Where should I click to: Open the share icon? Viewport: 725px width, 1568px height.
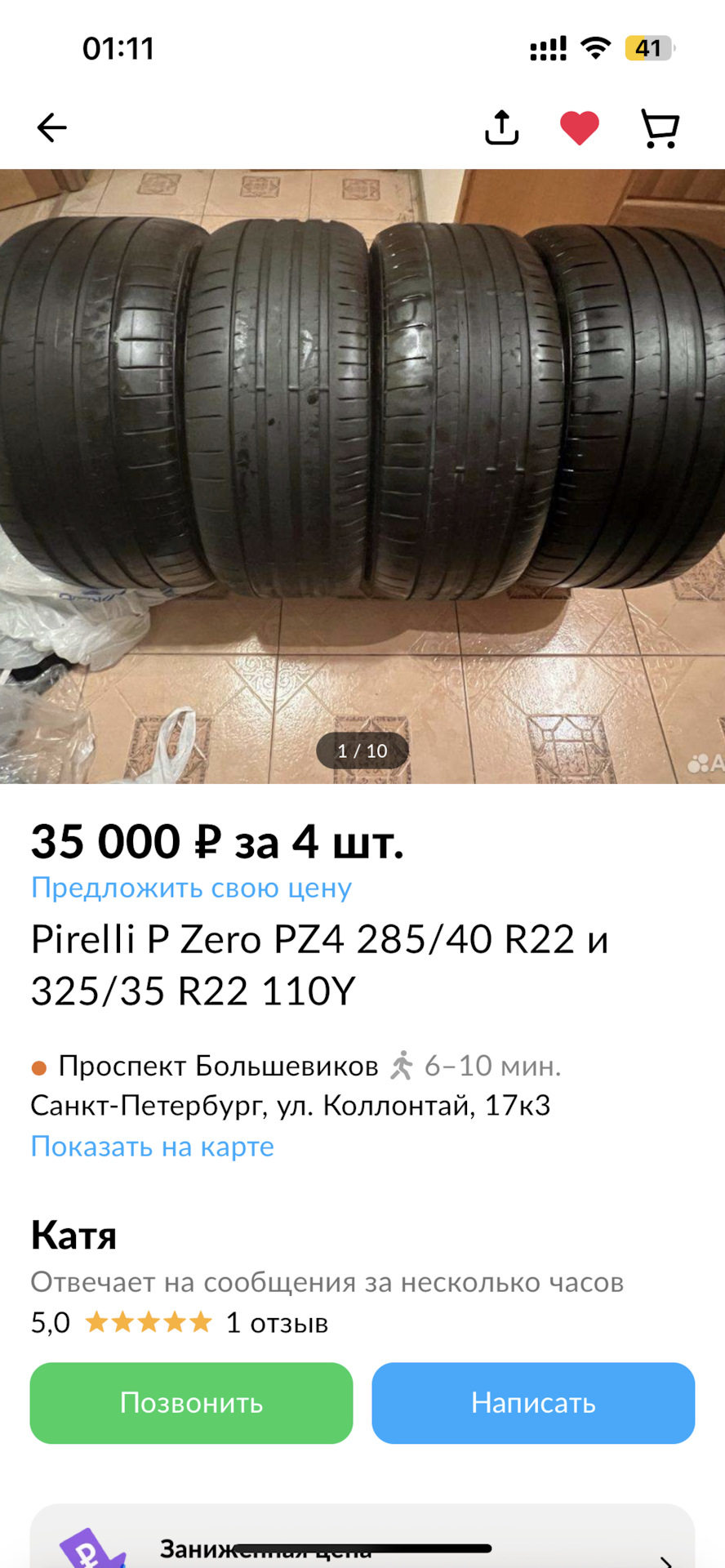[501, 127]
